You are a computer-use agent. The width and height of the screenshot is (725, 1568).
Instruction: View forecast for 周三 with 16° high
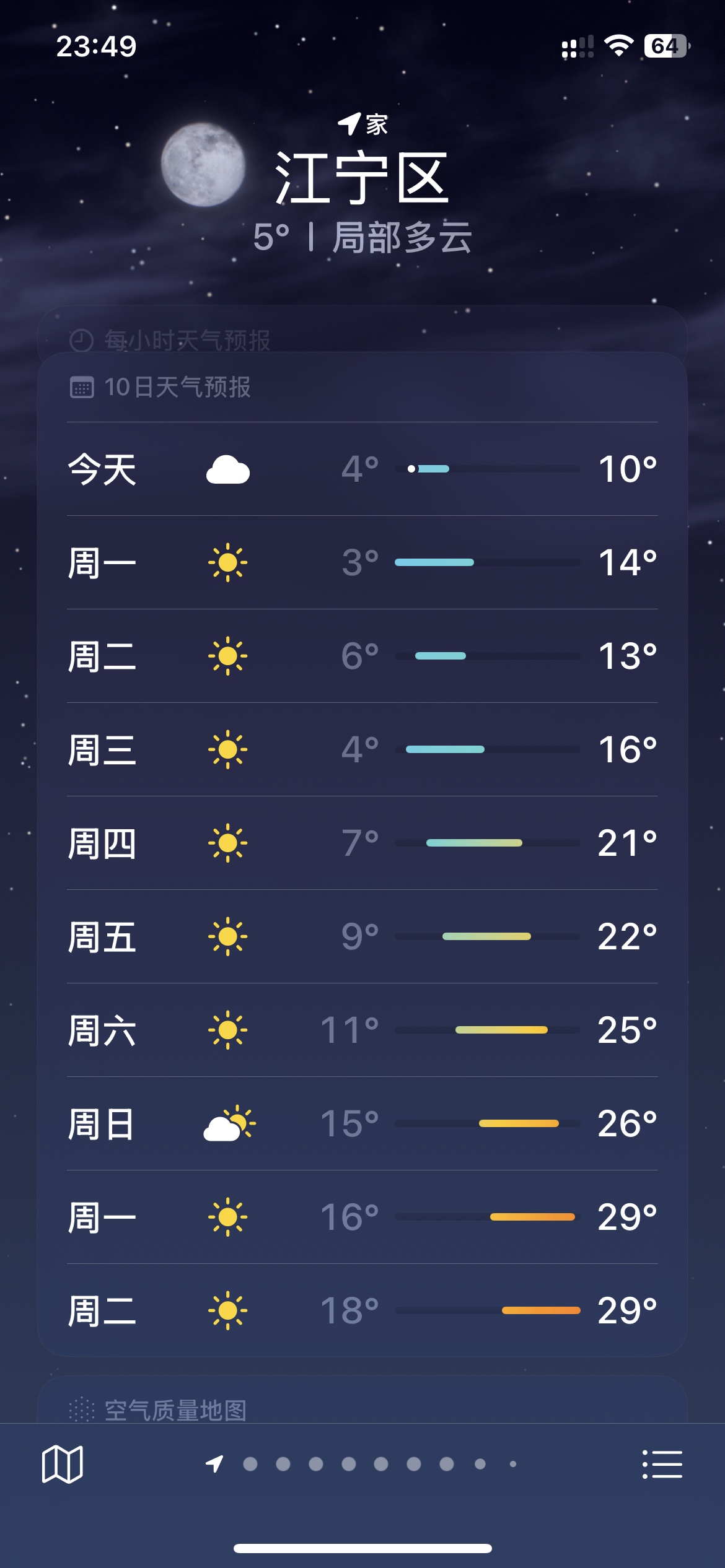[x=362, y=749]
